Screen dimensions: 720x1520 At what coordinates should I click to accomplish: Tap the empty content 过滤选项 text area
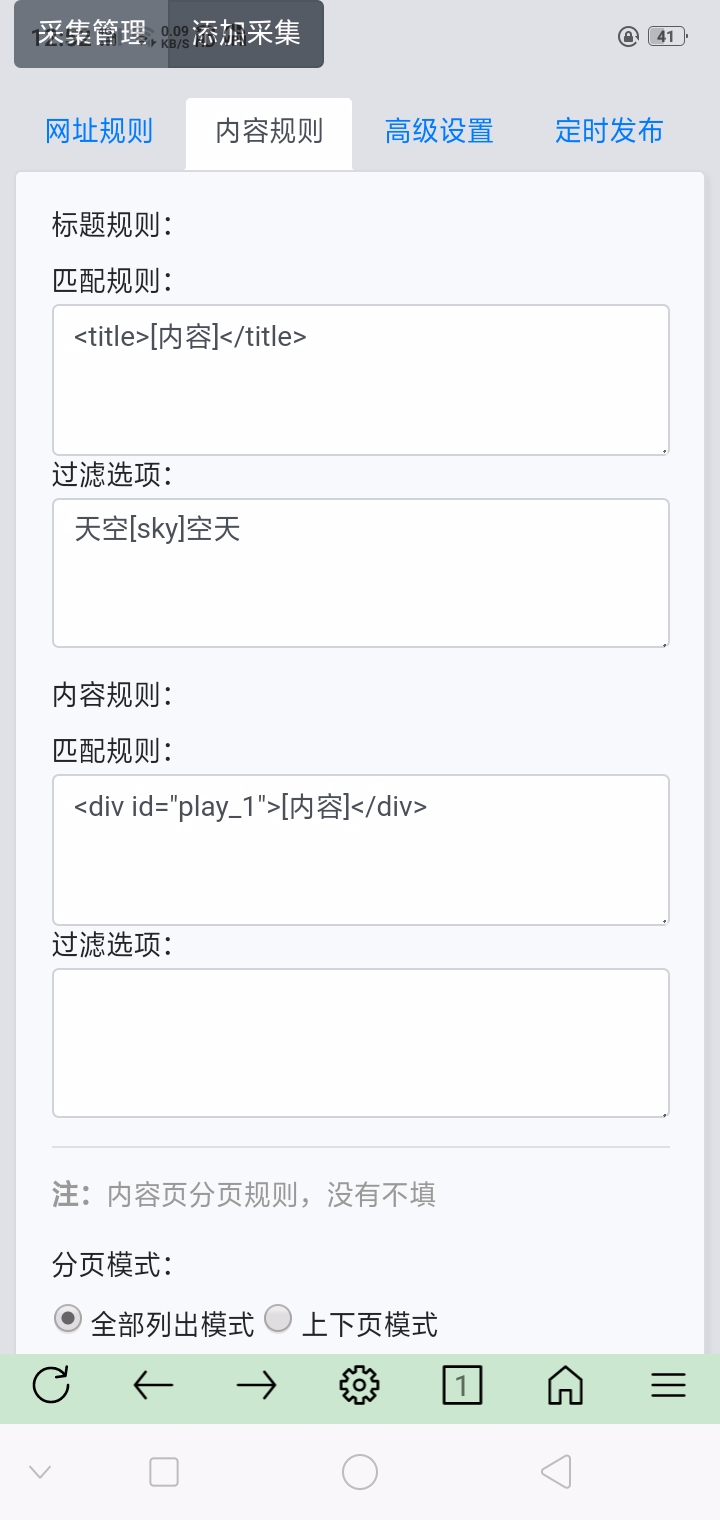click(x=361, y=1043)
